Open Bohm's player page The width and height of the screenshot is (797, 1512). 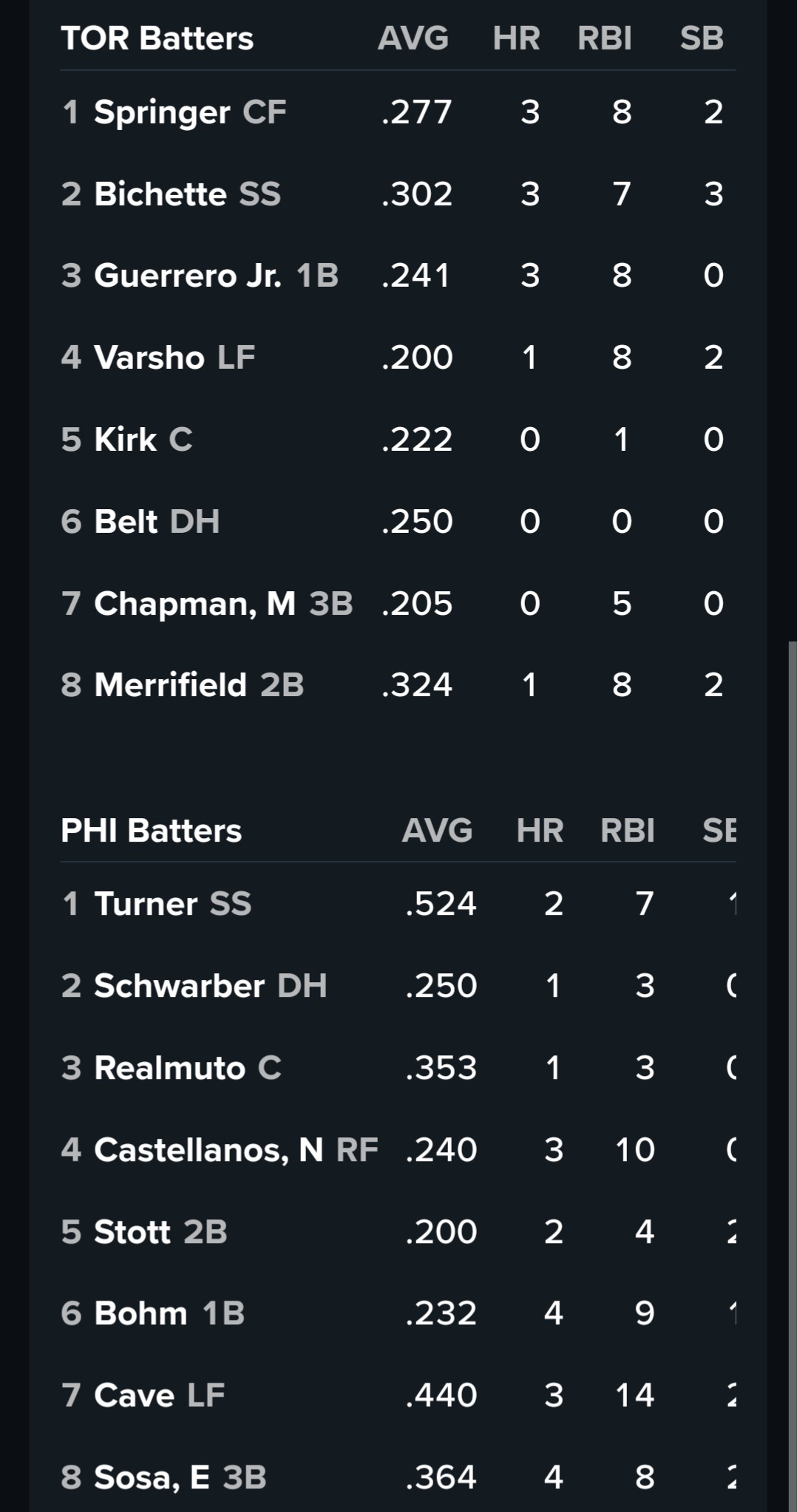click(140, 1314)
